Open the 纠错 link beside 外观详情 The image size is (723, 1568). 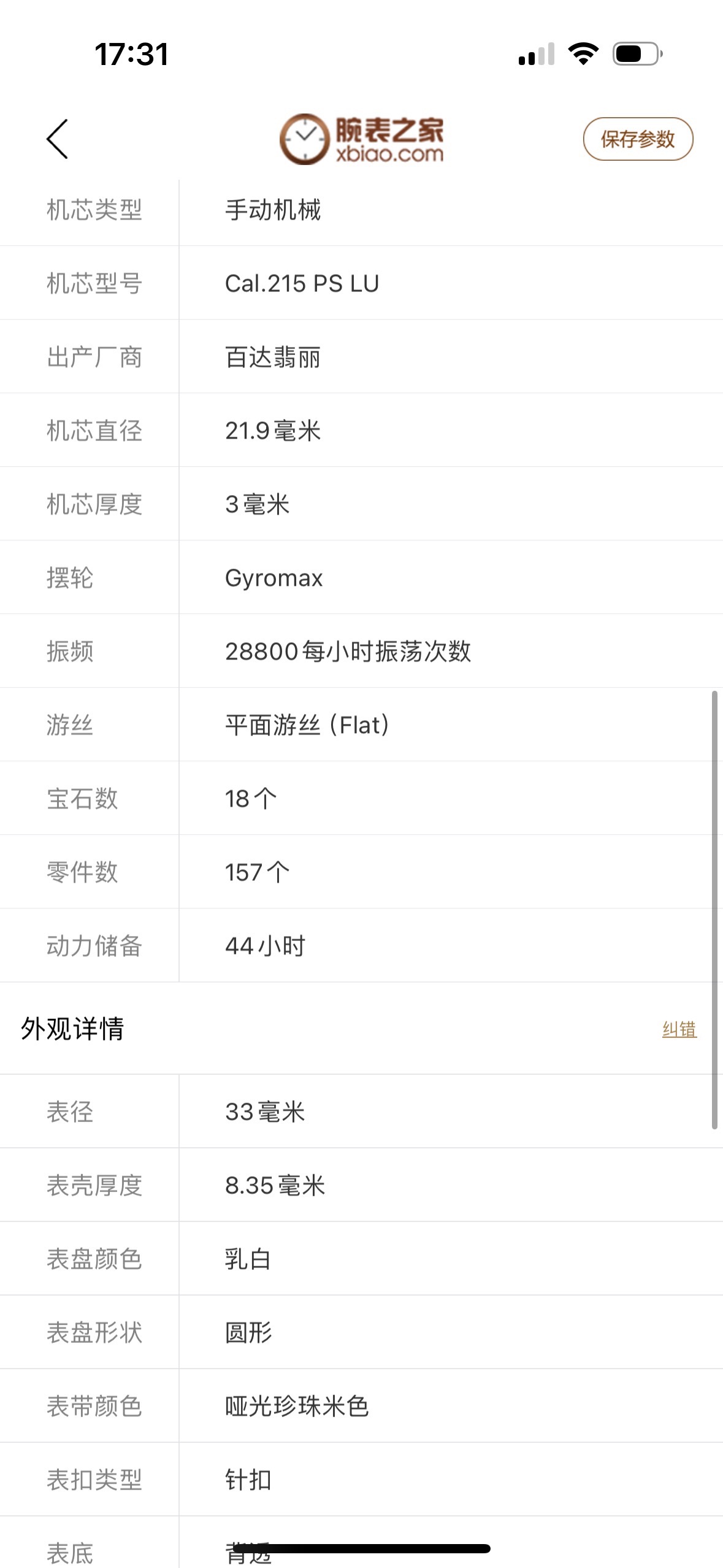coord(679,1029)
